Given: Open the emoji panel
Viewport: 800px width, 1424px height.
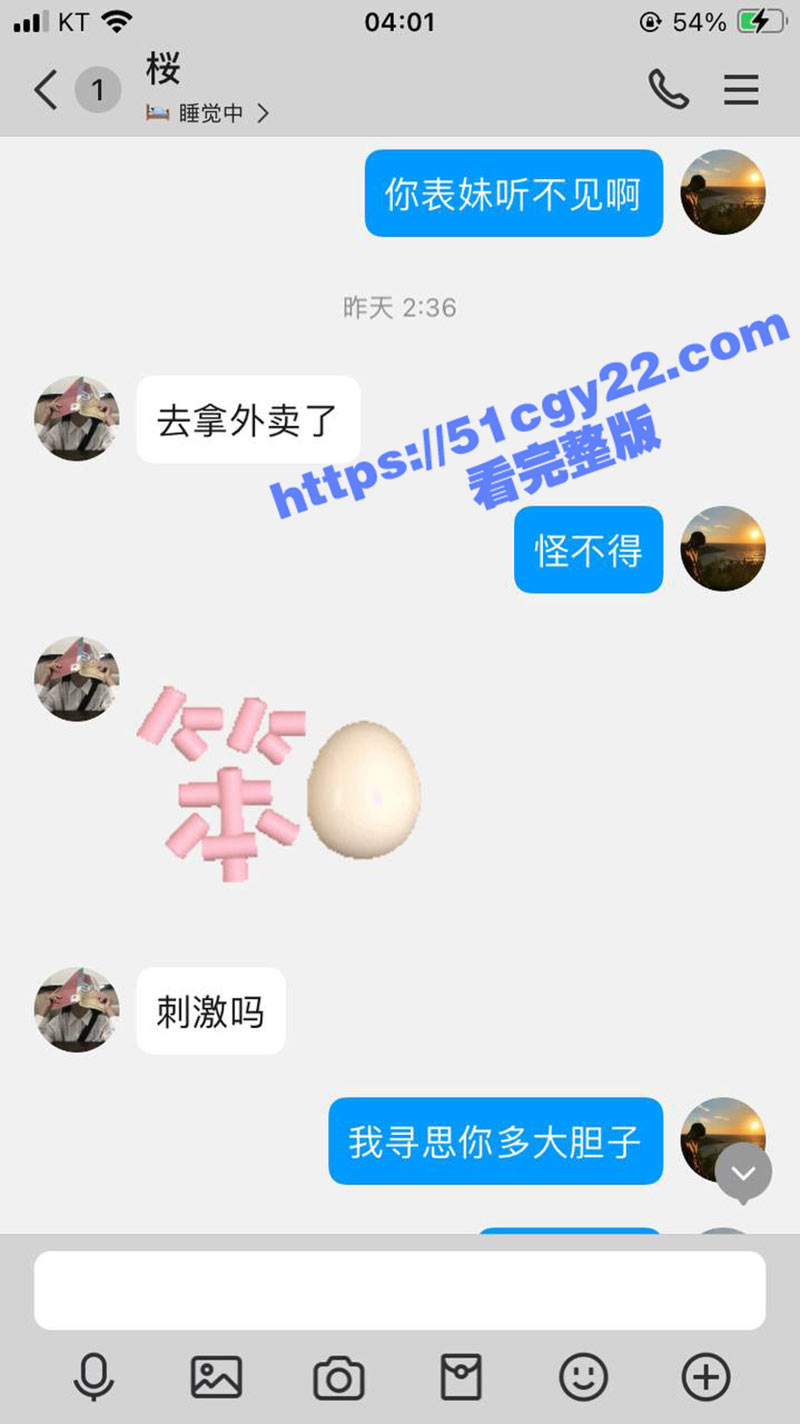Looking at the screenshot, I should (x=583, y=1378).
